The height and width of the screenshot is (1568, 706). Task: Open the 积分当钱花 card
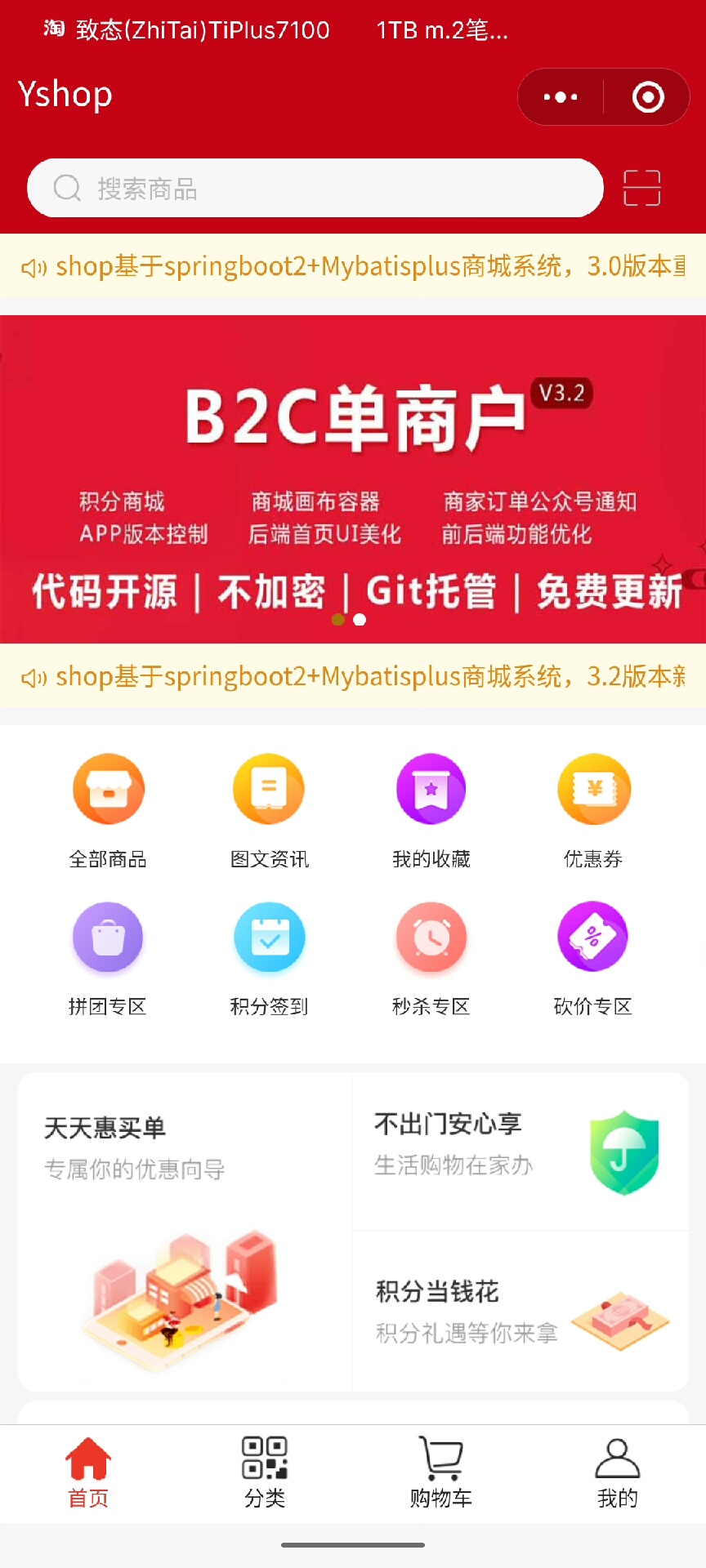pos(520,1311)
